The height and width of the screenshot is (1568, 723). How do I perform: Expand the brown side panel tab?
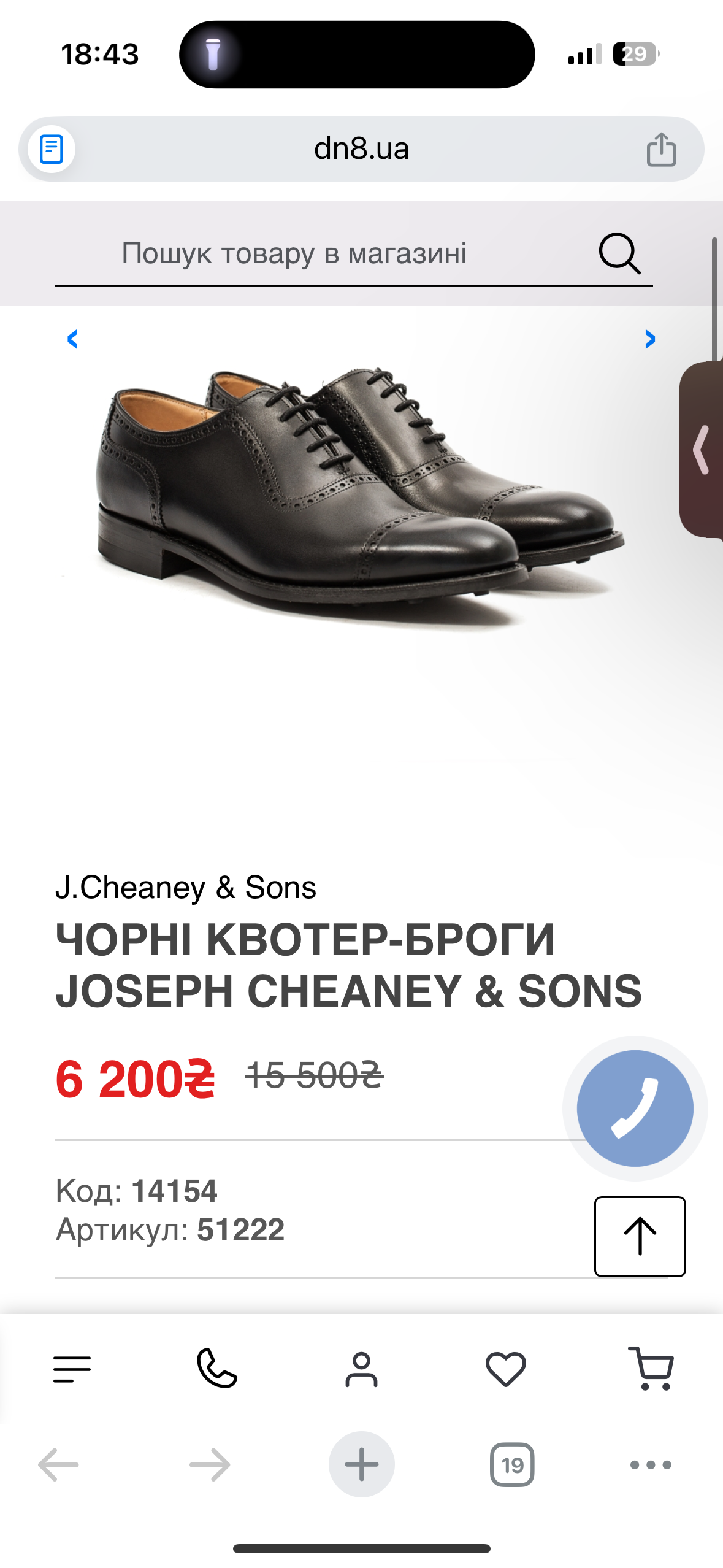coord(702,450)
